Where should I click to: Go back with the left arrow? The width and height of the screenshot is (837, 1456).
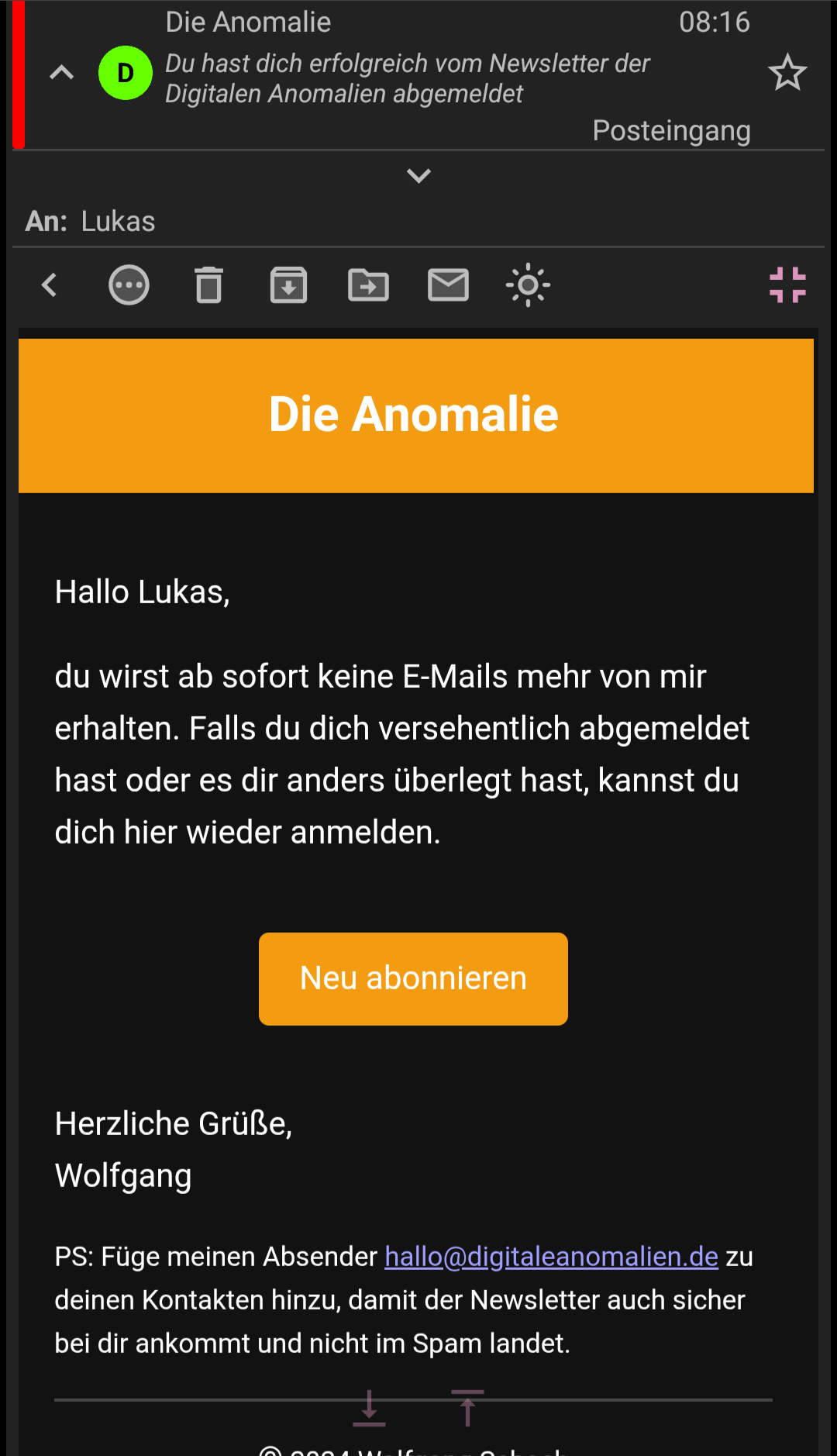coord(50,285)
